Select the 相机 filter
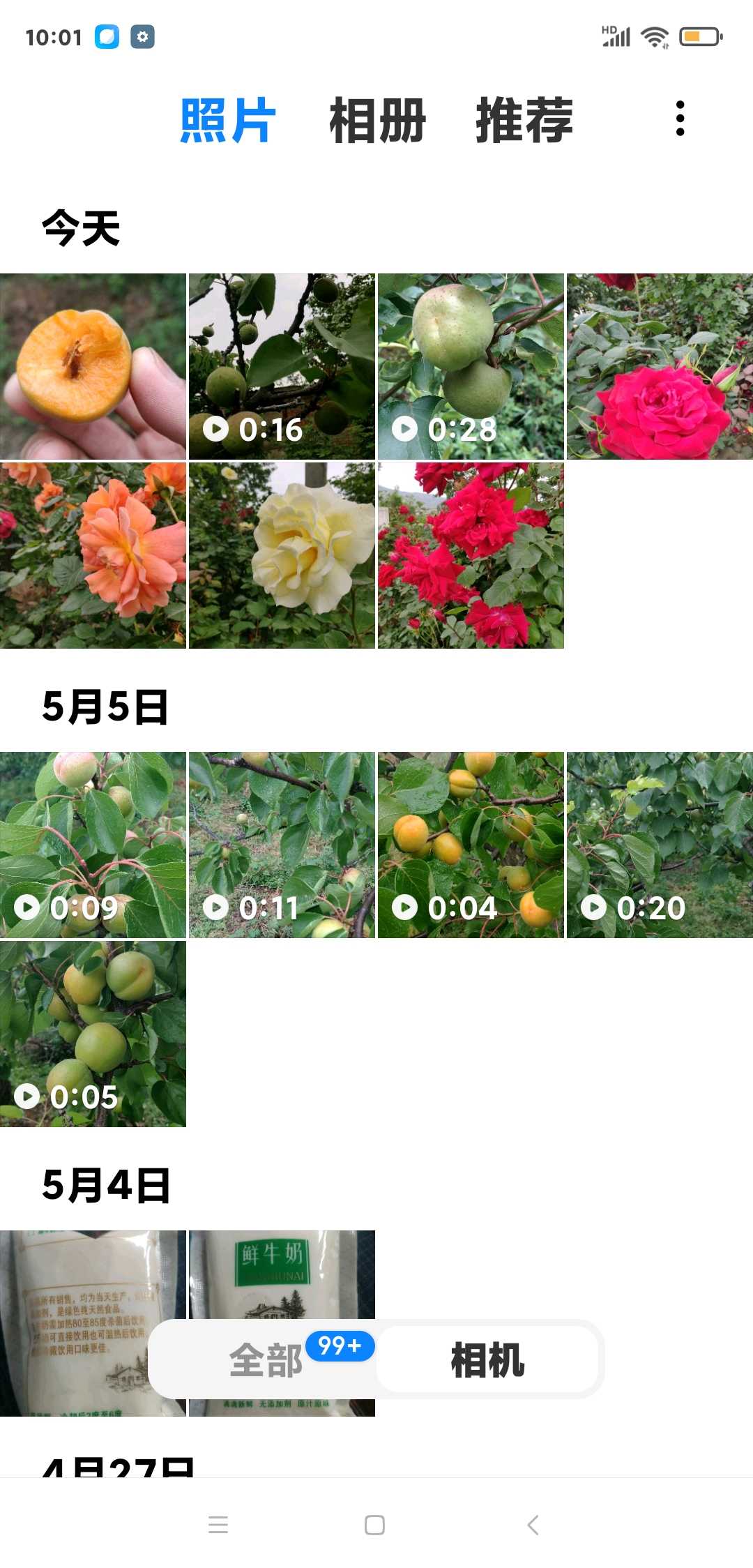The height and width of the screenshot is (1568, 753). click(487, 1360)
